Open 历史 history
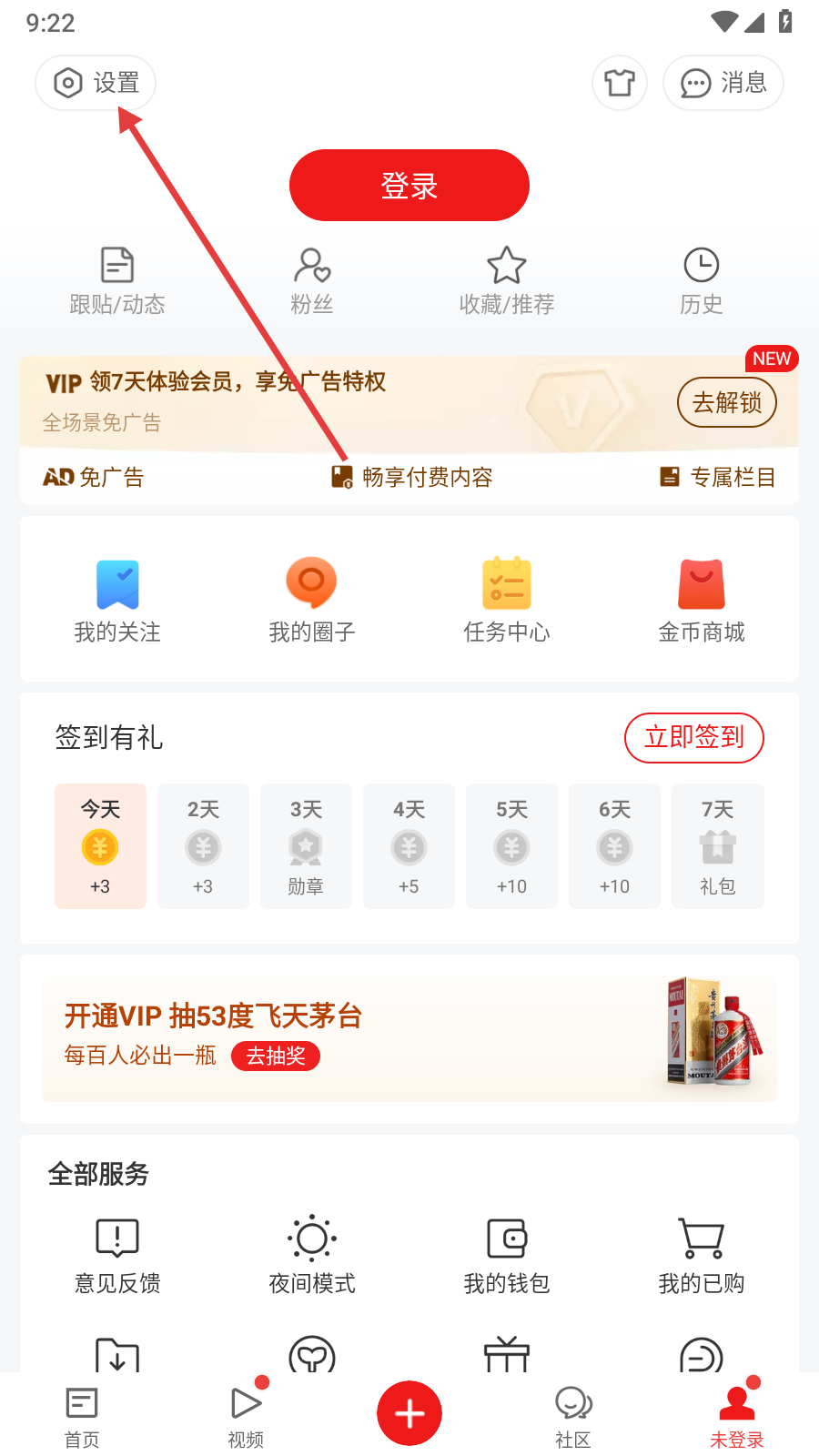The width and height of the screenshot is (819, 1456). tap(702, 281)
